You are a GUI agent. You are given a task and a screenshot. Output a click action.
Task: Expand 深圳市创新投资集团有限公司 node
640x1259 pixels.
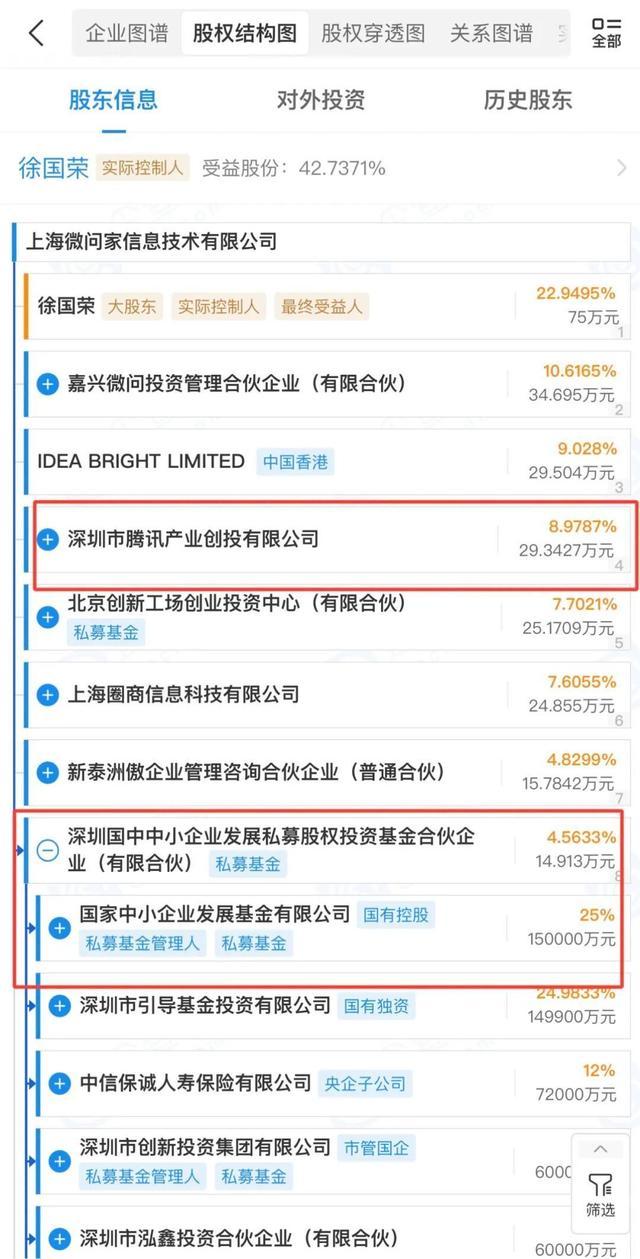[x=60, y=1161]
